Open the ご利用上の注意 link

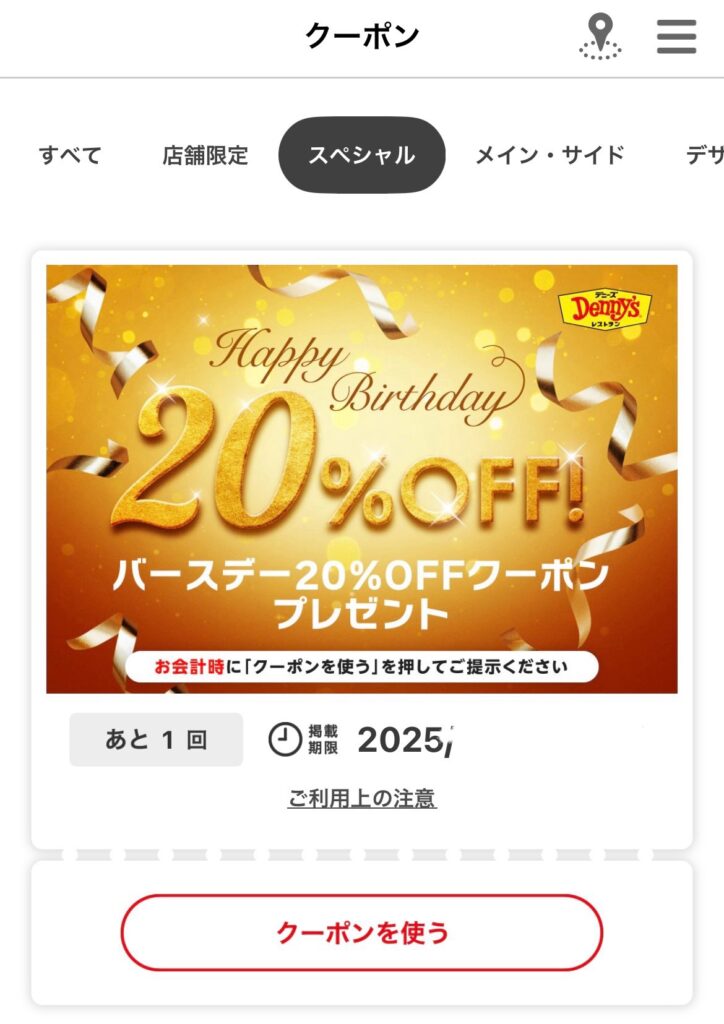(x=361, y=798)
